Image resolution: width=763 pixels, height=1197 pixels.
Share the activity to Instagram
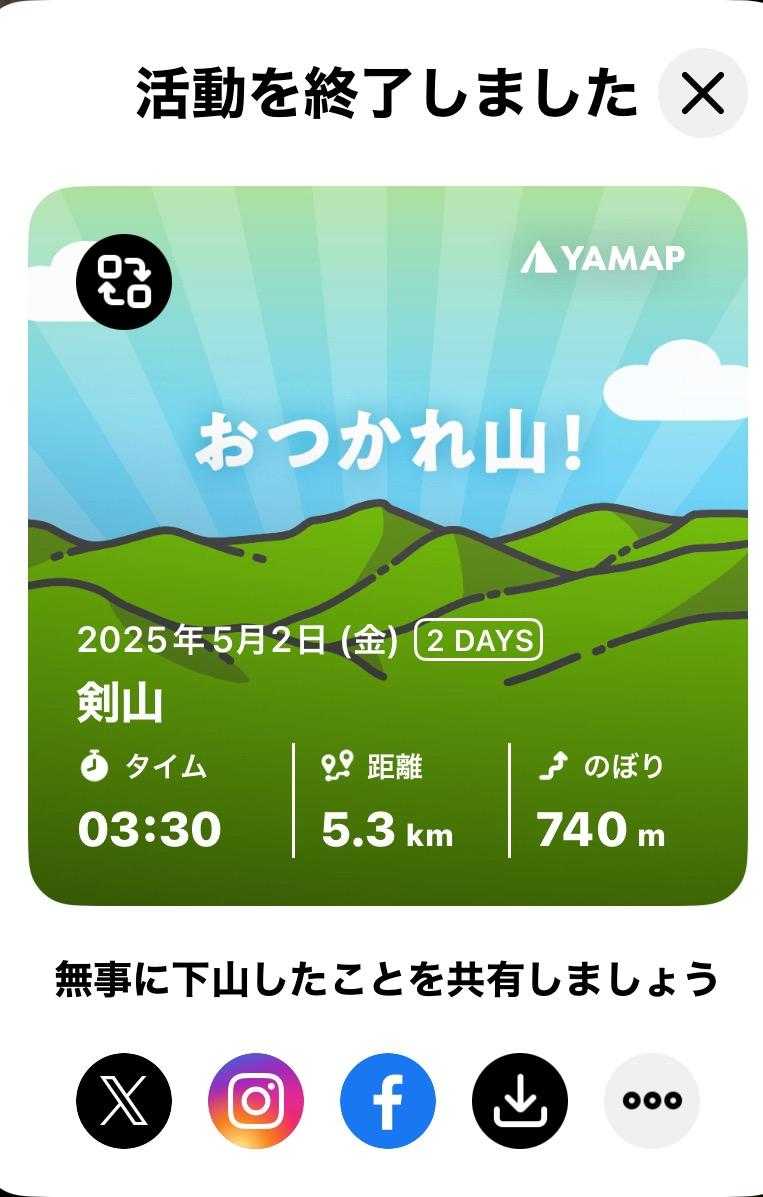(x=256, y=1101)
